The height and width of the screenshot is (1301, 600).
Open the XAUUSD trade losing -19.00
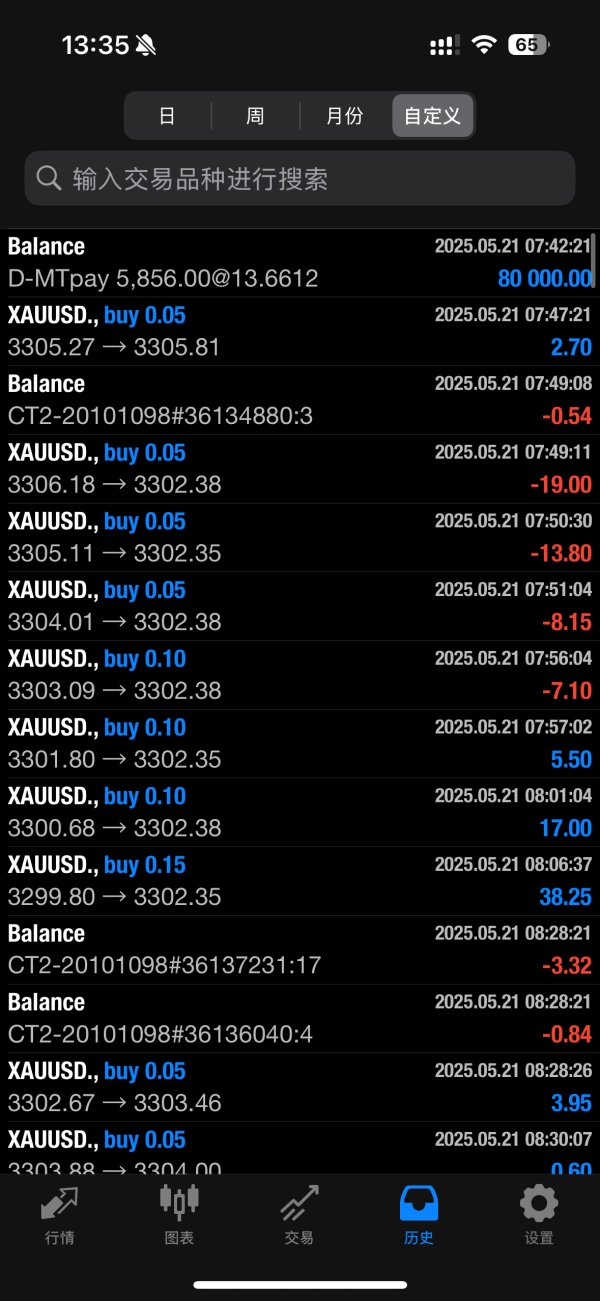click(x=300, y=469)
